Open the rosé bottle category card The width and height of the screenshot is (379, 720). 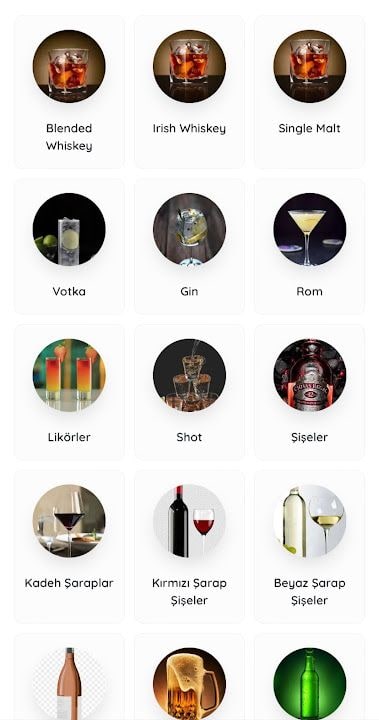coord(69,677)
